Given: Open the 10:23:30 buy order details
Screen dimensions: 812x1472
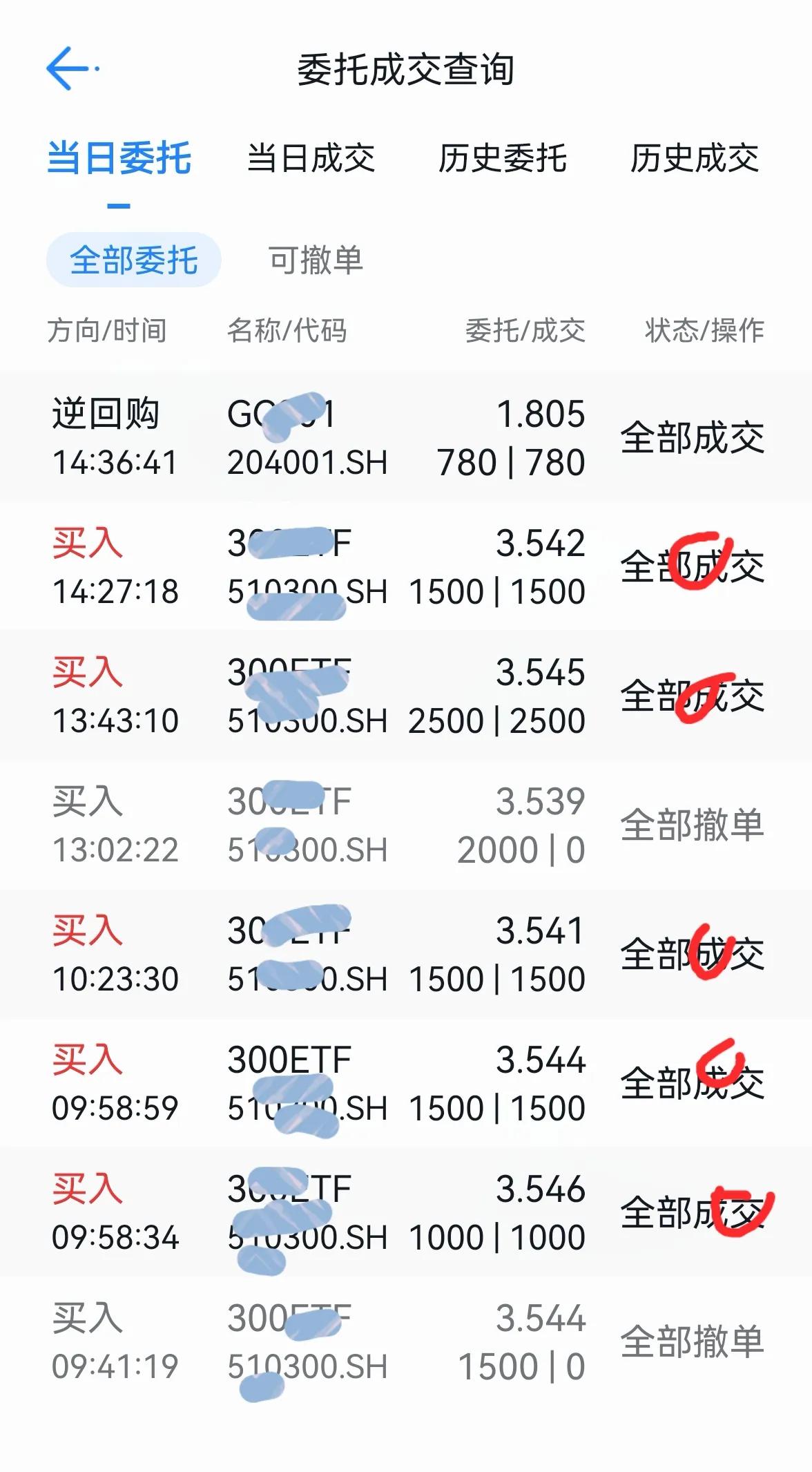Looking at the screenshot, I should [406, 953].
